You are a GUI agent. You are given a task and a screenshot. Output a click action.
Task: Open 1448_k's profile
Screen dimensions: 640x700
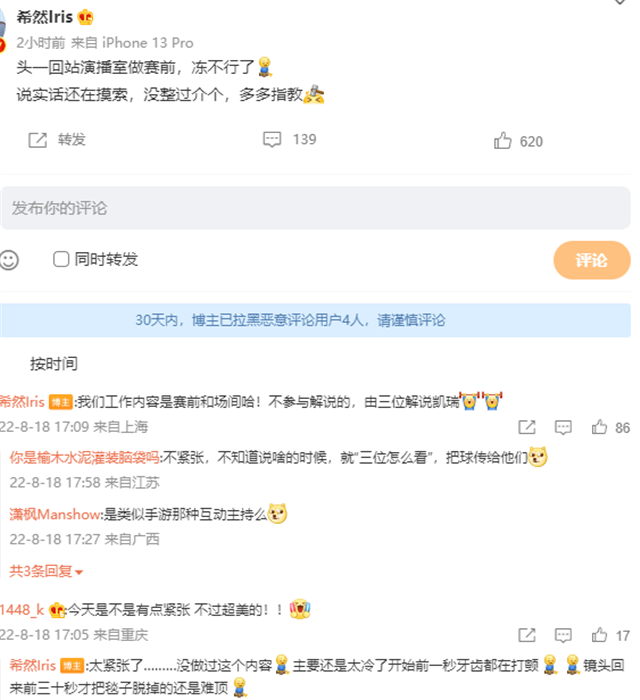click(x=22, y=609)
